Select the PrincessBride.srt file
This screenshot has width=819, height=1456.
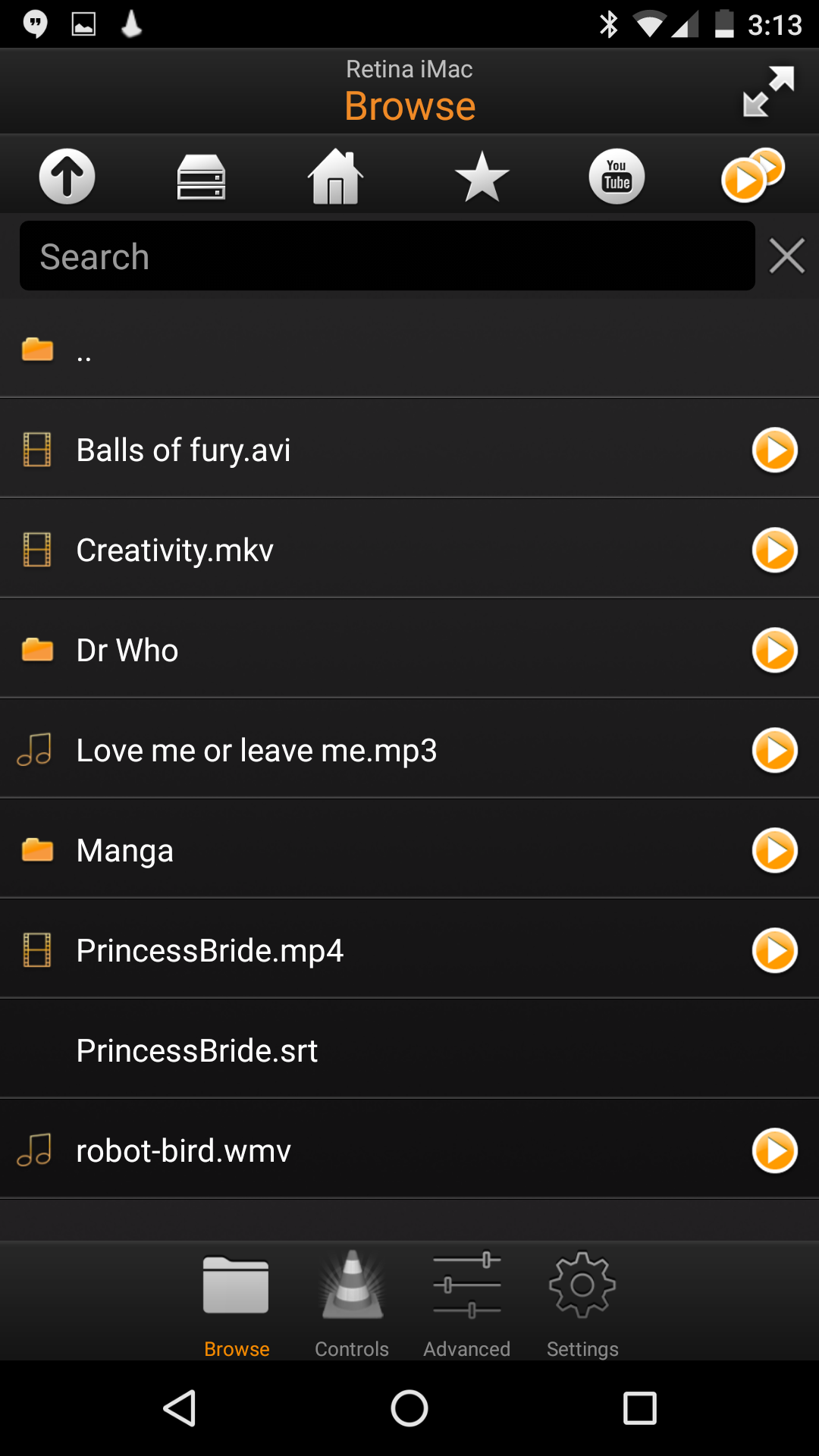click(x=409, y=1051)
